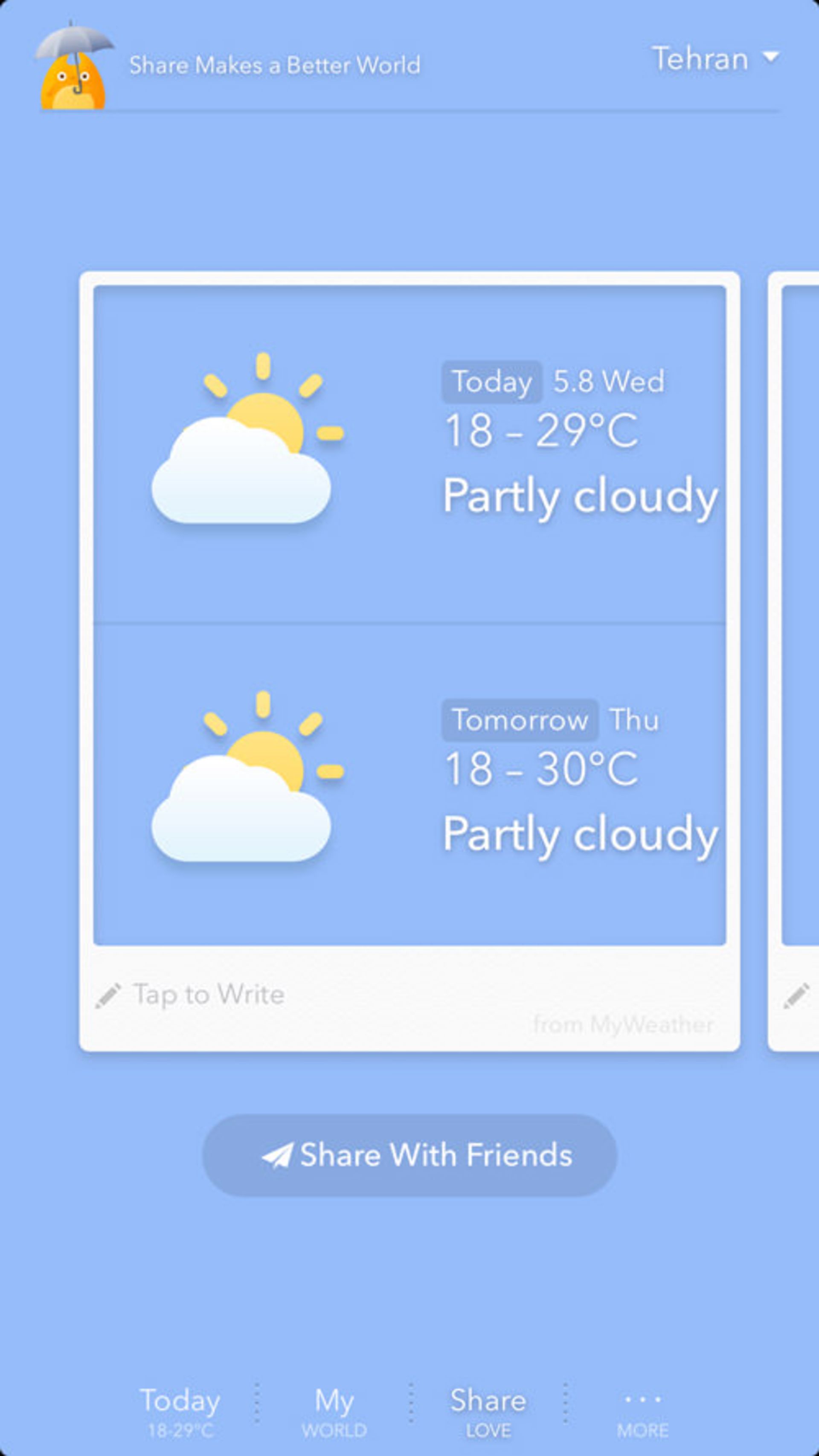Tap the Tomorrow badge on the forecast
The image size is (819, 1456).
point(521,720)
